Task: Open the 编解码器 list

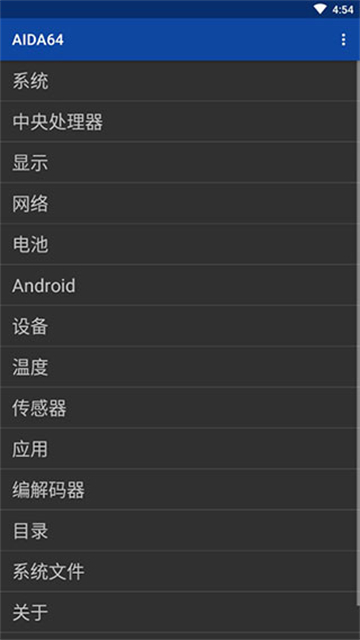Action: click(x=178, y=489)
